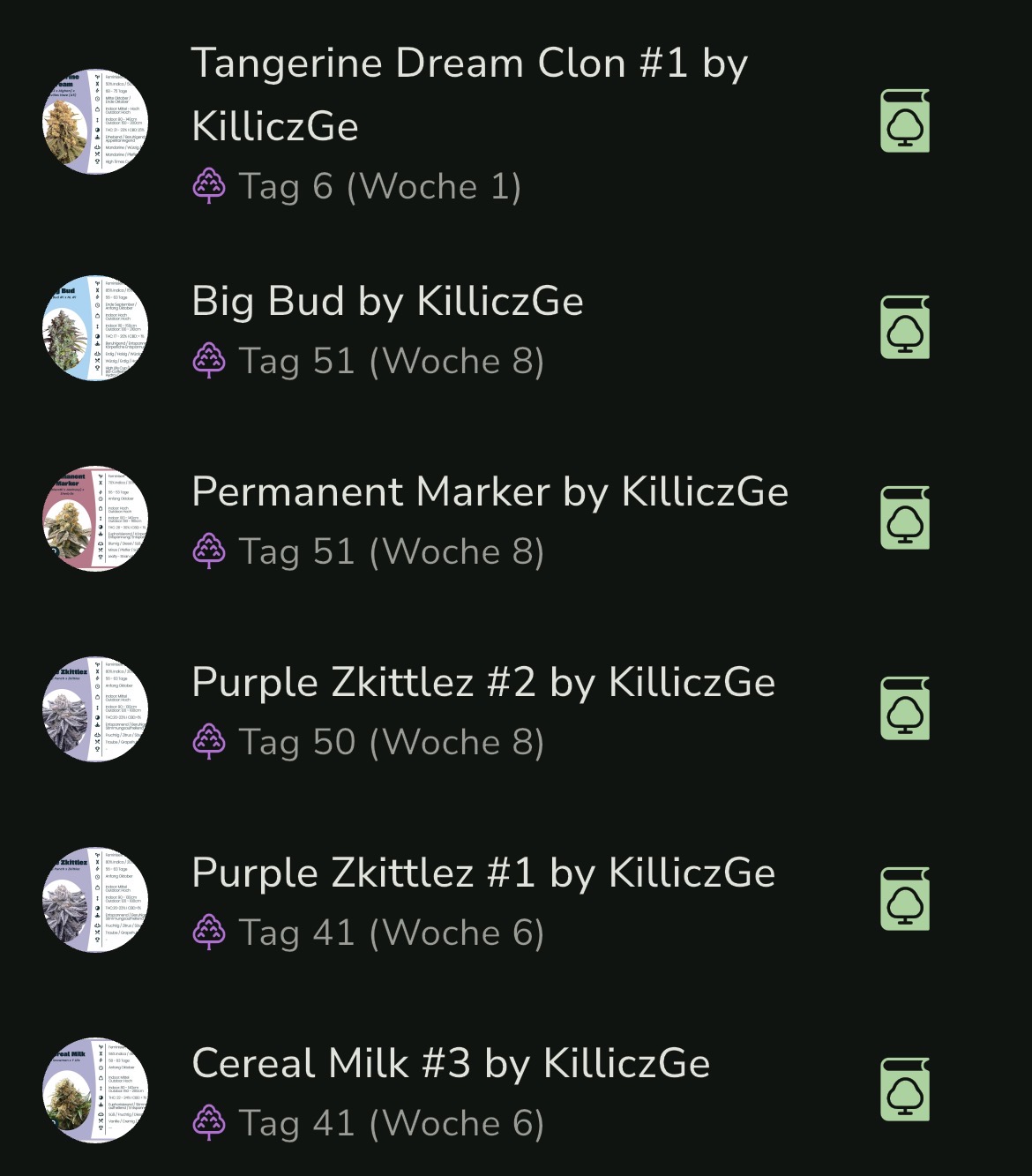Screen dimensions: 1032x1176
Task: Open Purple Zkittlez #1 plant entry
Action: [x=483, y=873]
